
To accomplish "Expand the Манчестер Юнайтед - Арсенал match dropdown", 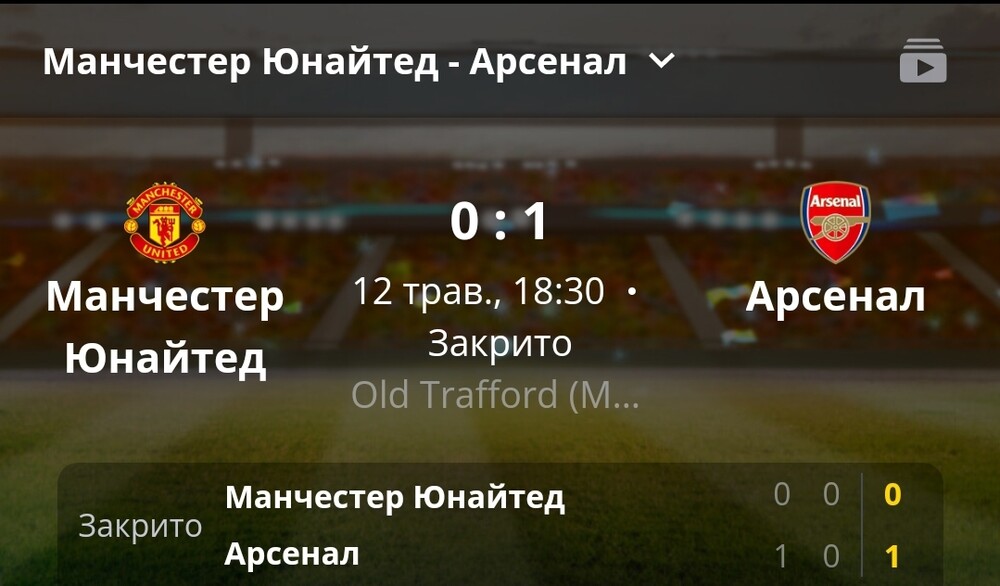I will [661, 62].
